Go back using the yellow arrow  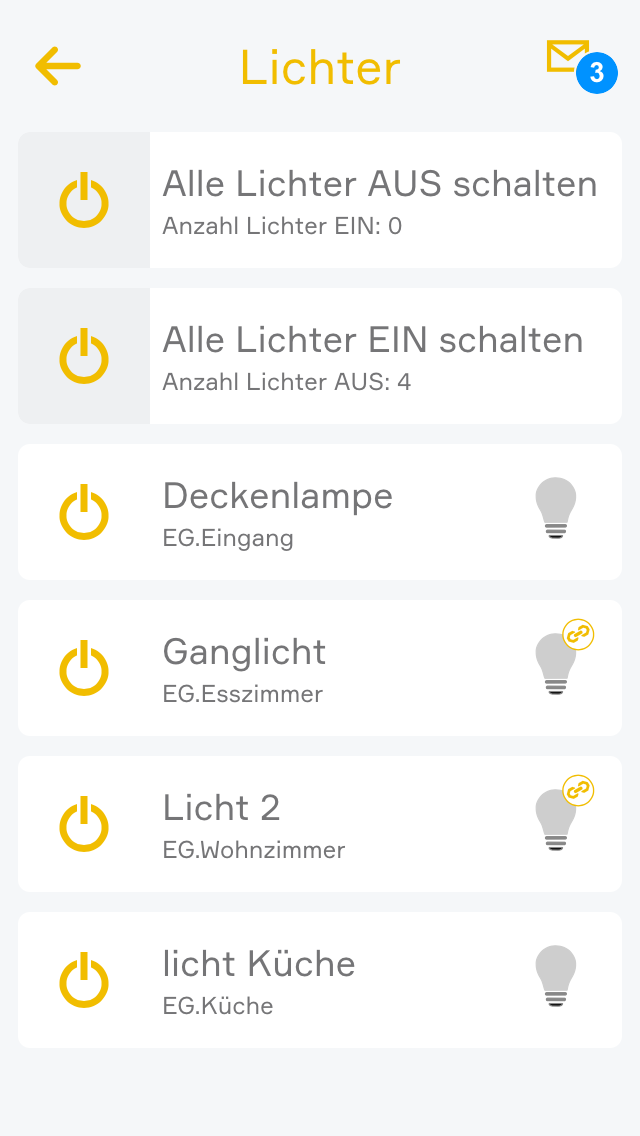(57, 66)
